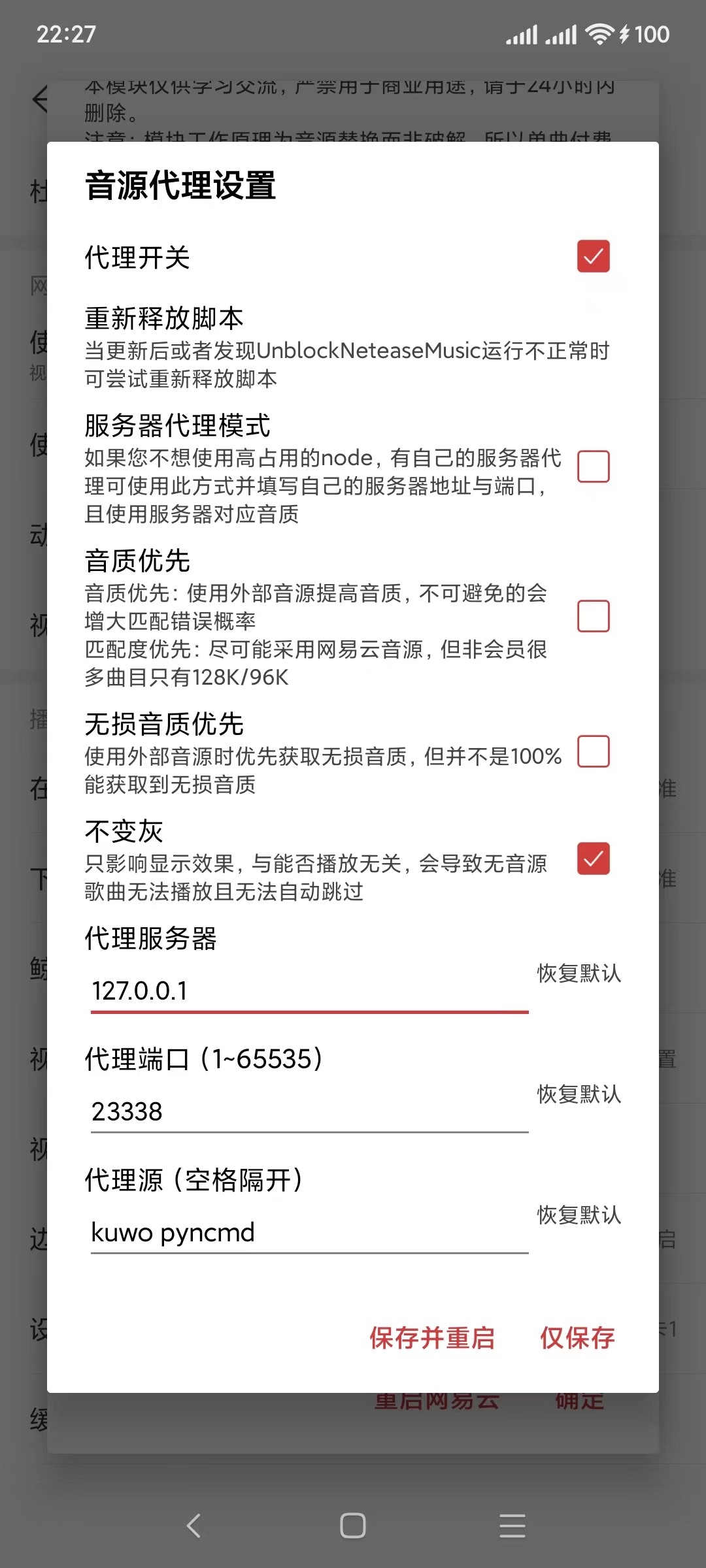Click the proxy server field showing 127.0.0.1

pos(307,990)
